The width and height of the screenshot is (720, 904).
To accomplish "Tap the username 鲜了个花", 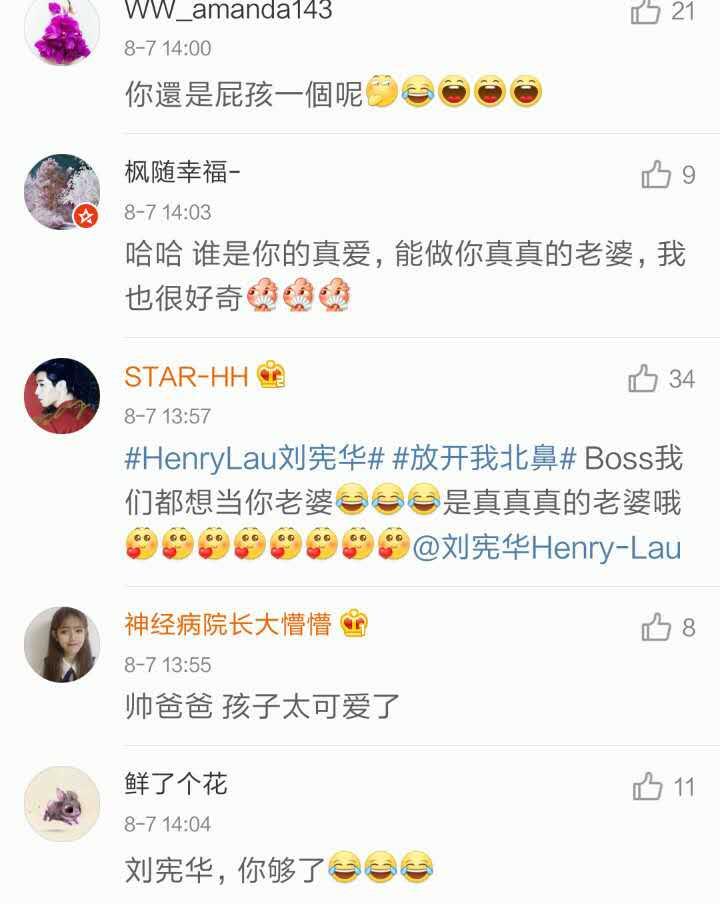I will click(x=176, y=785).
